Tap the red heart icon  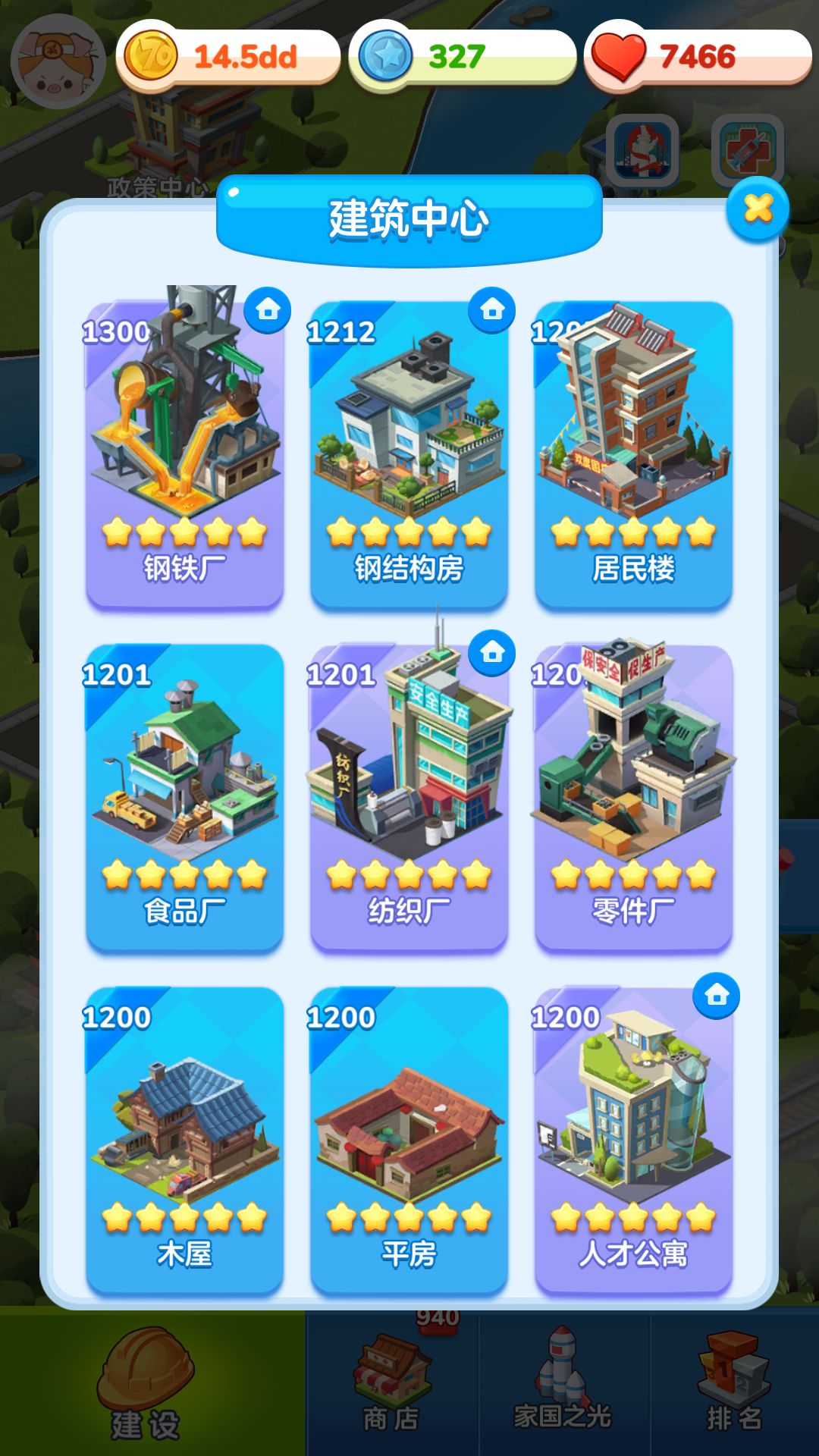coord(618,57)
